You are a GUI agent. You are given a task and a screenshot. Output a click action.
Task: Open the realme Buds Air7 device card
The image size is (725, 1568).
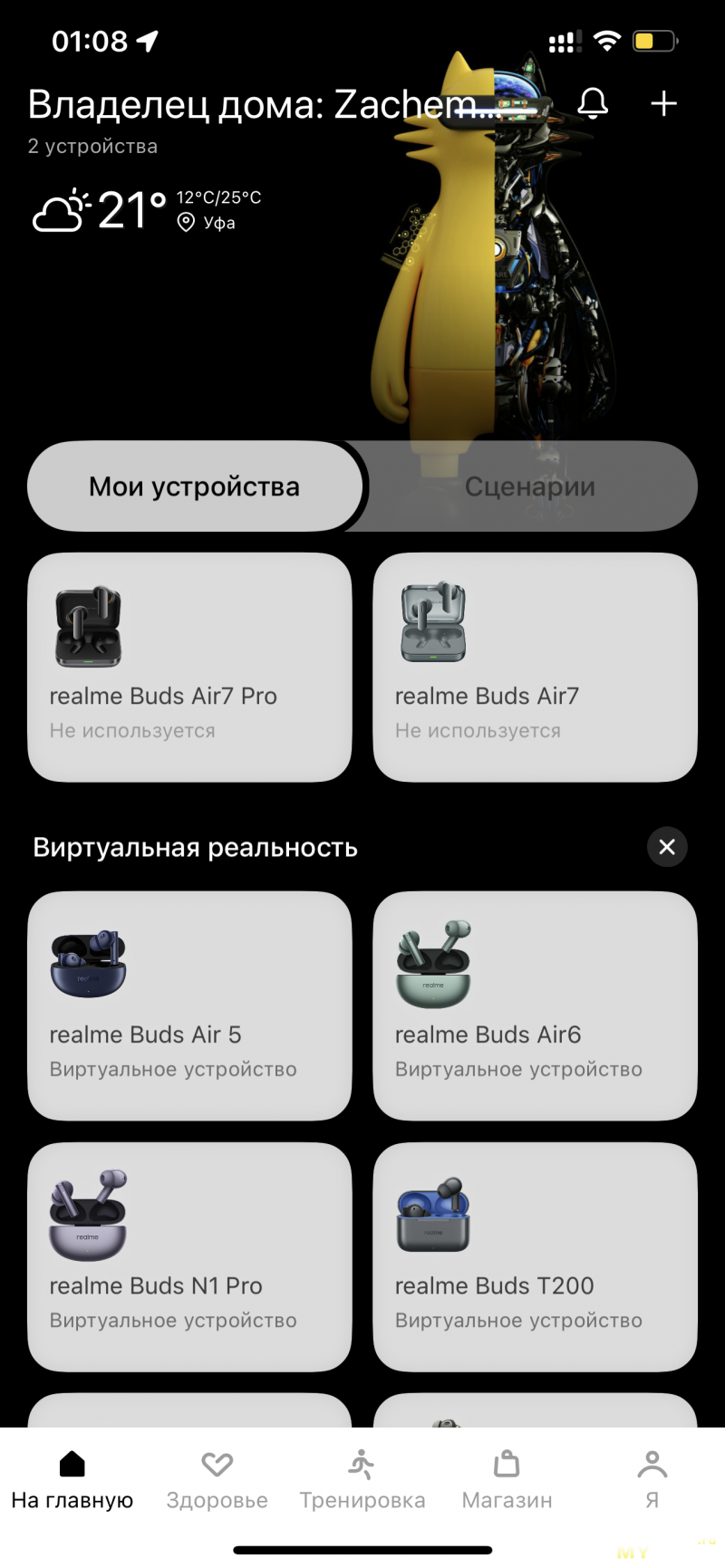pyautogui.click(x=535, y=667)
